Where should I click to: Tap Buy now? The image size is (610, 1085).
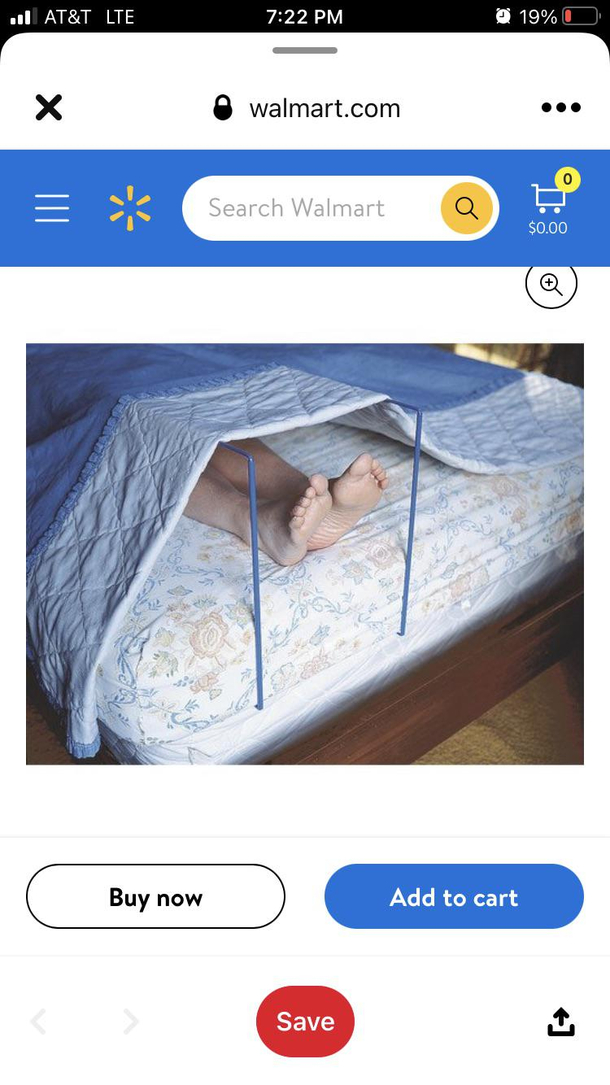pyautogui.click(x=155, y=897)
